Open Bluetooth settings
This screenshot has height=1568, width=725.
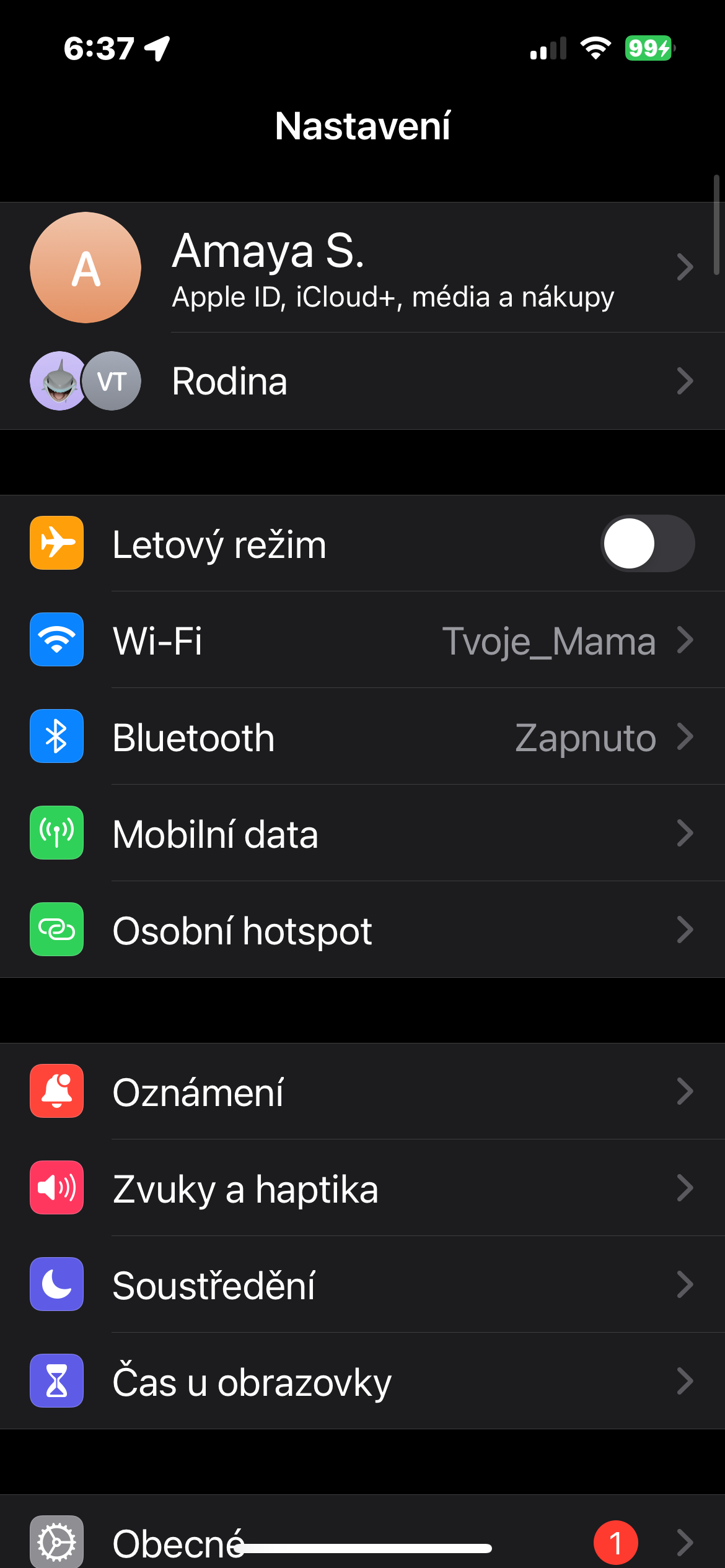click(362, 737)
